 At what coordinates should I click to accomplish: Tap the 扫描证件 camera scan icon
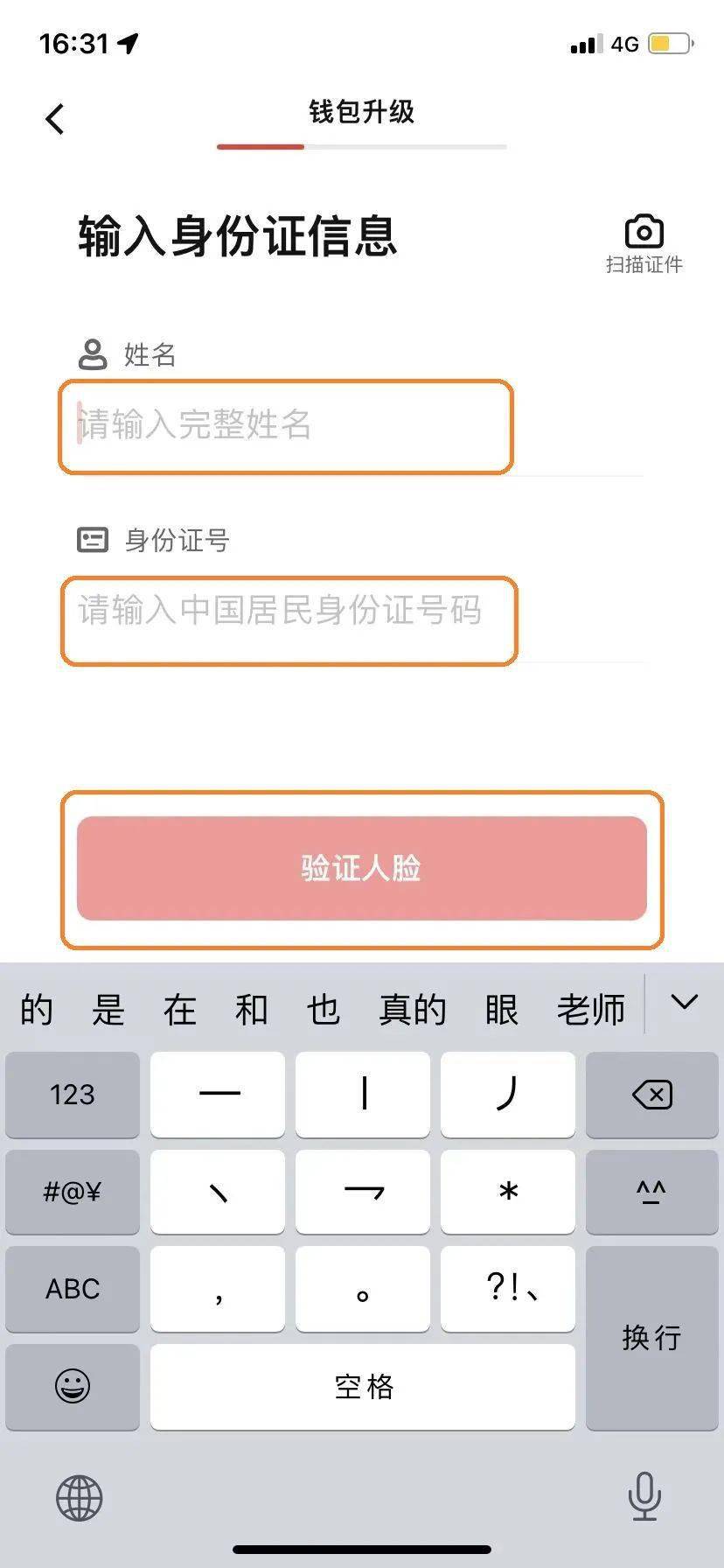643,230
